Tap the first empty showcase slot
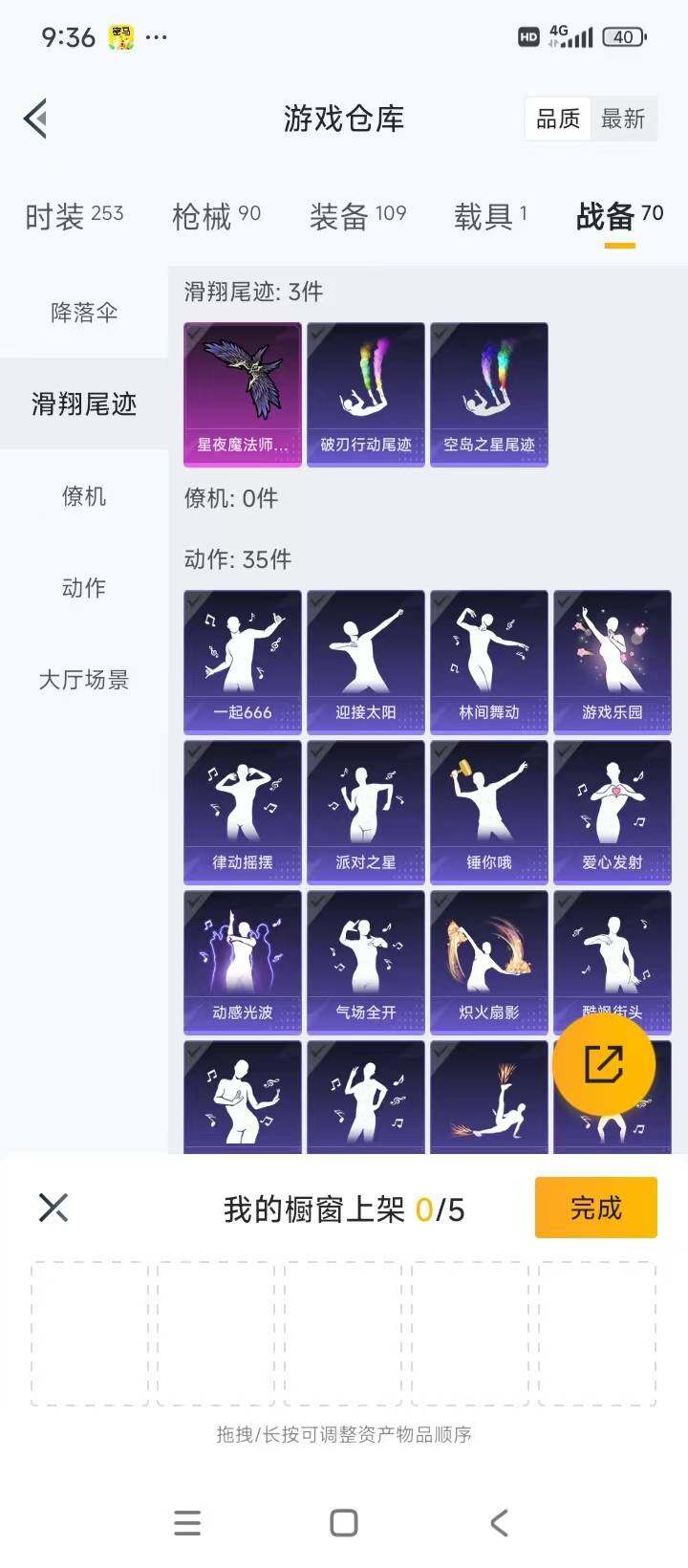The height and width of the screenshot is (1568, 688). pos(87,1334)
